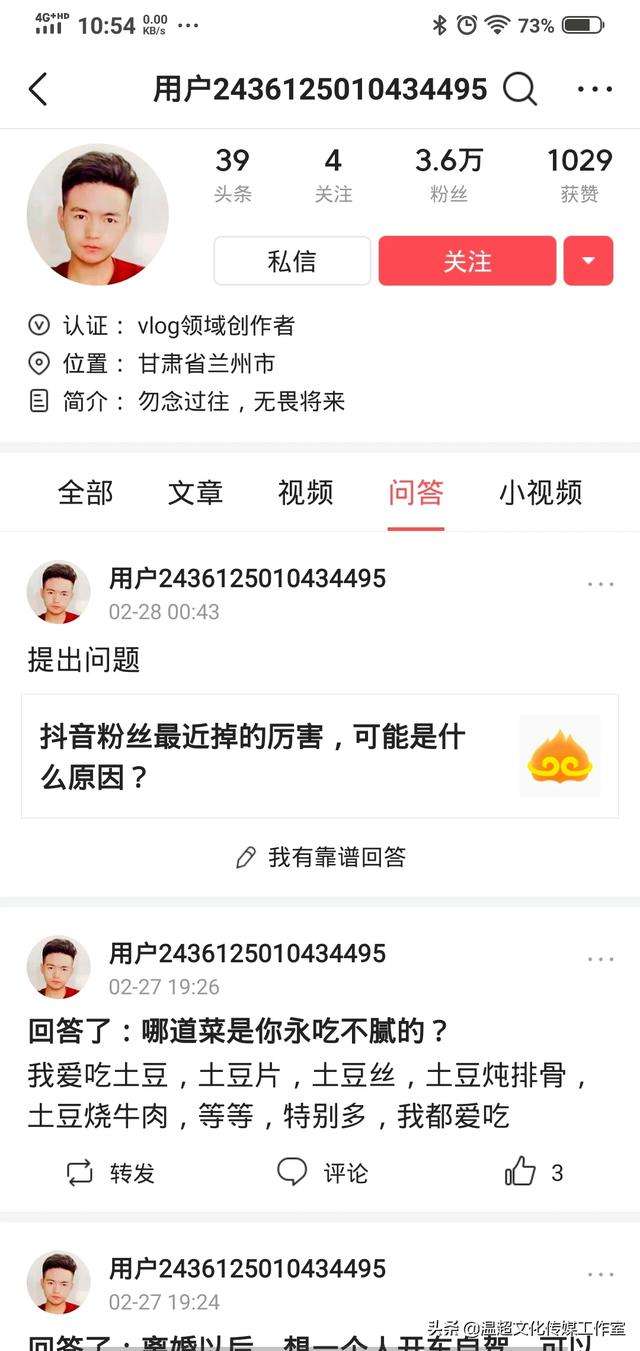The width and height of the screenshot is (640, 1351).
Task: Go back using the top-left arrow
Action: pos(38,89)
